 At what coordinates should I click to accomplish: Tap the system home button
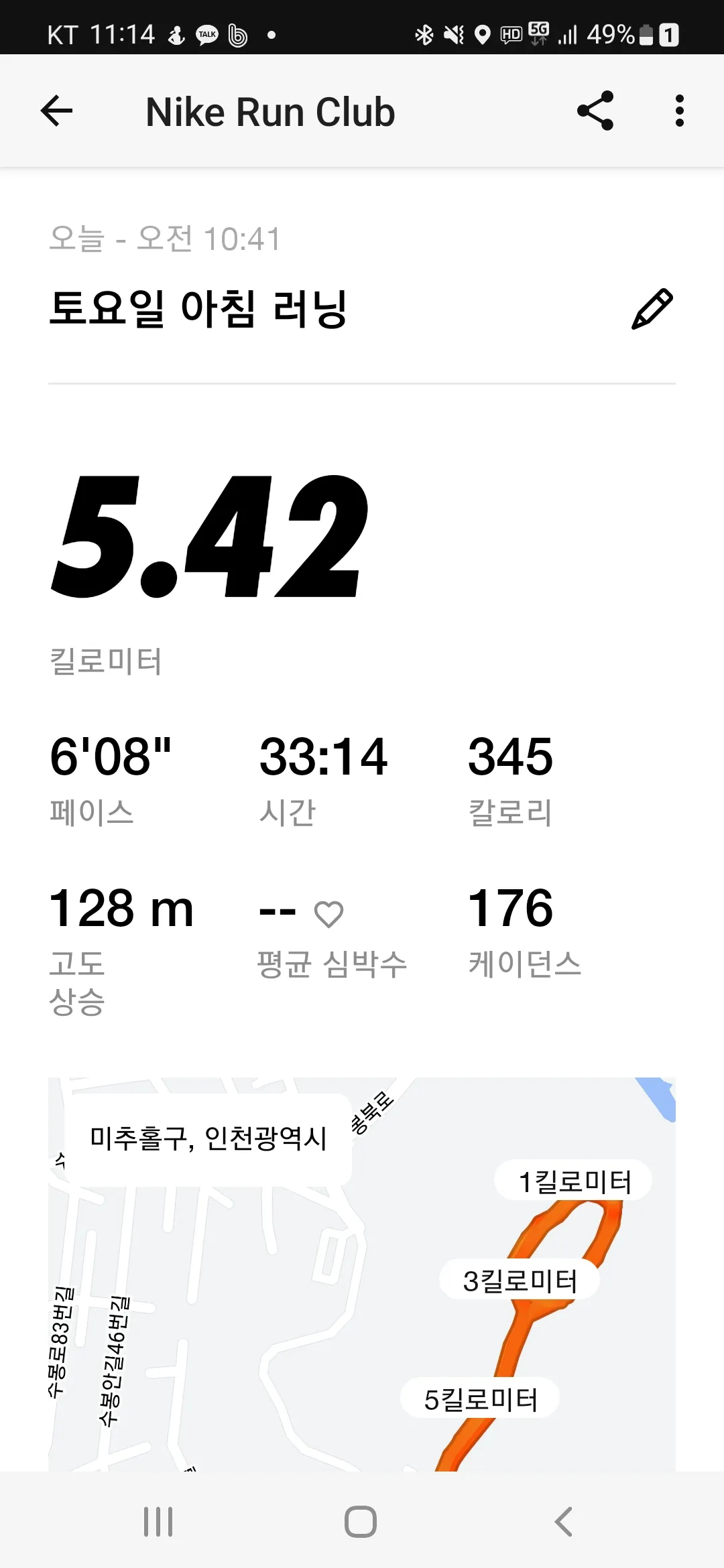pos(361,1521)
